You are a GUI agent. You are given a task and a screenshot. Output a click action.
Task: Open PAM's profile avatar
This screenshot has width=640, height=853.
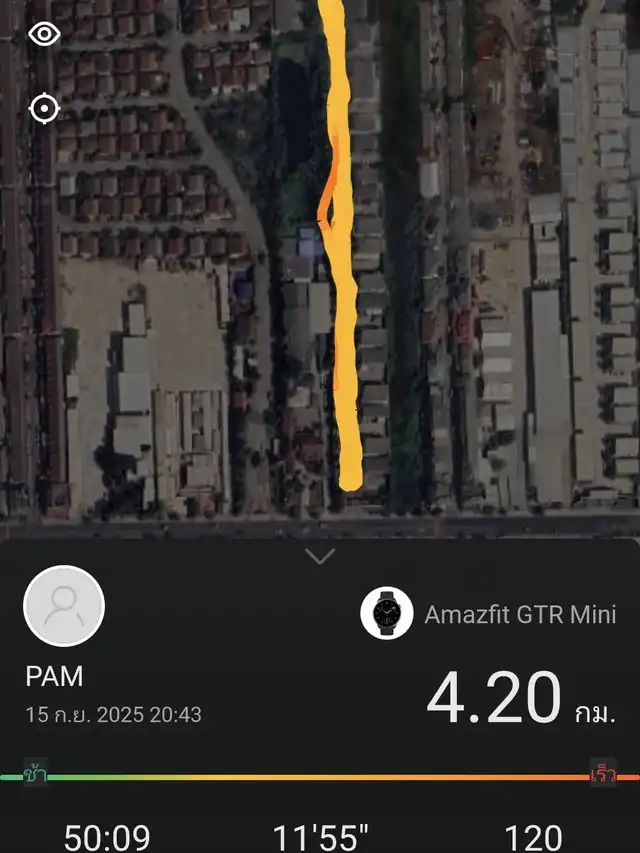pyautogui.click(x=64, y=606)
